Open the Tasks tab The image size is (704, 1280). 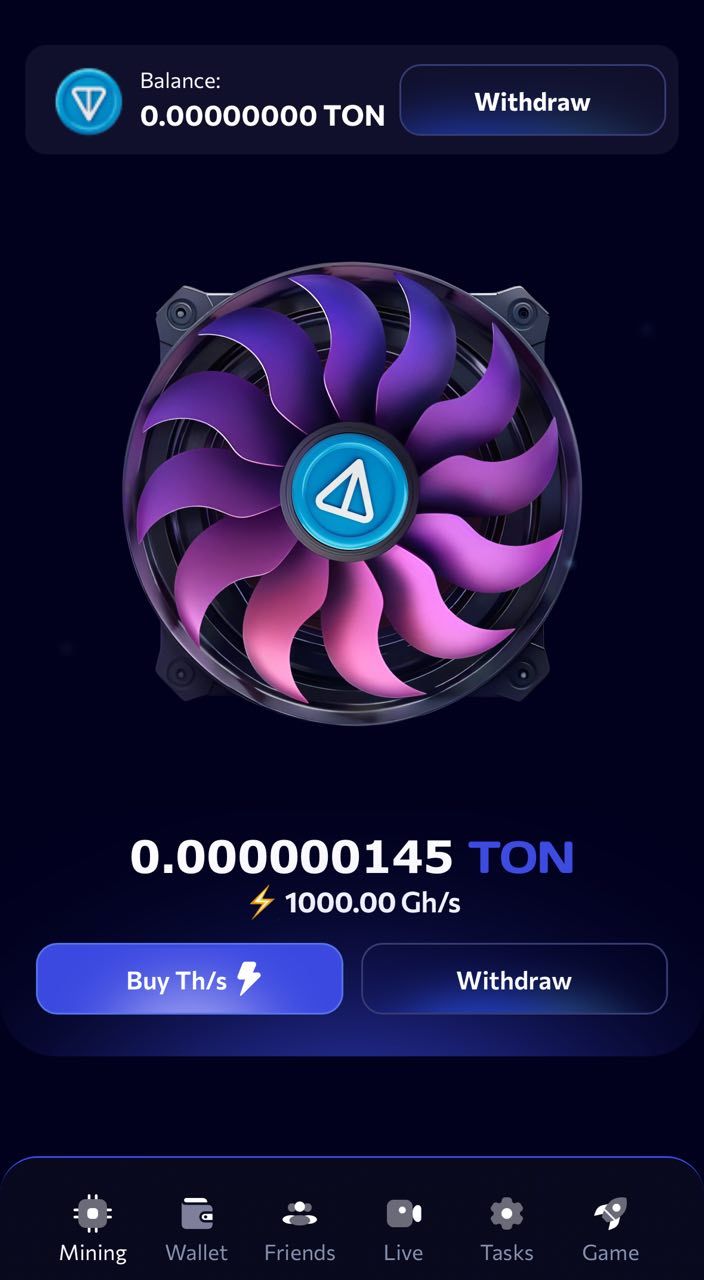(x=507, y=1230)
